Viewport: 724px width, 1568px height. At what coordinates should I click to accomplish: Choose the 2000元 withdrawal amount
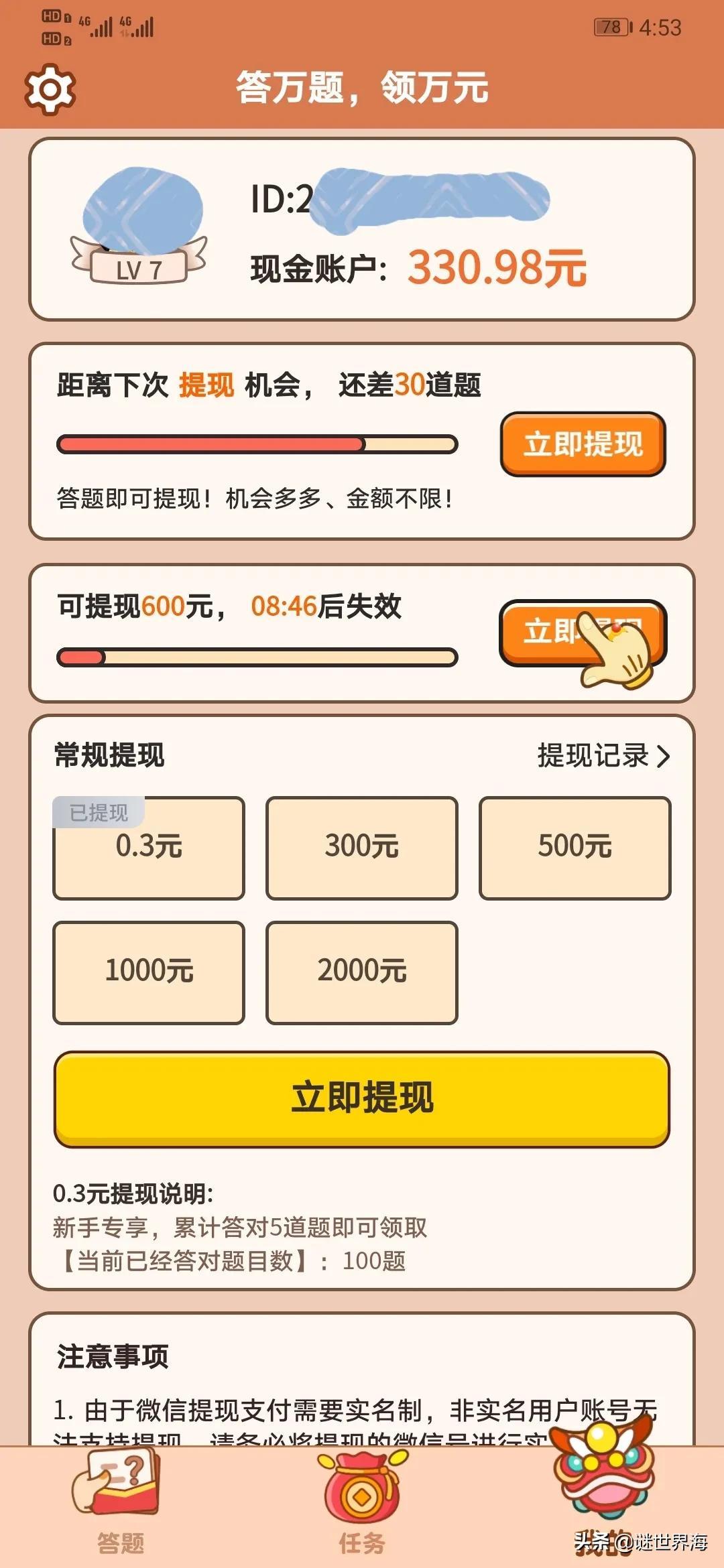[362, 972]
